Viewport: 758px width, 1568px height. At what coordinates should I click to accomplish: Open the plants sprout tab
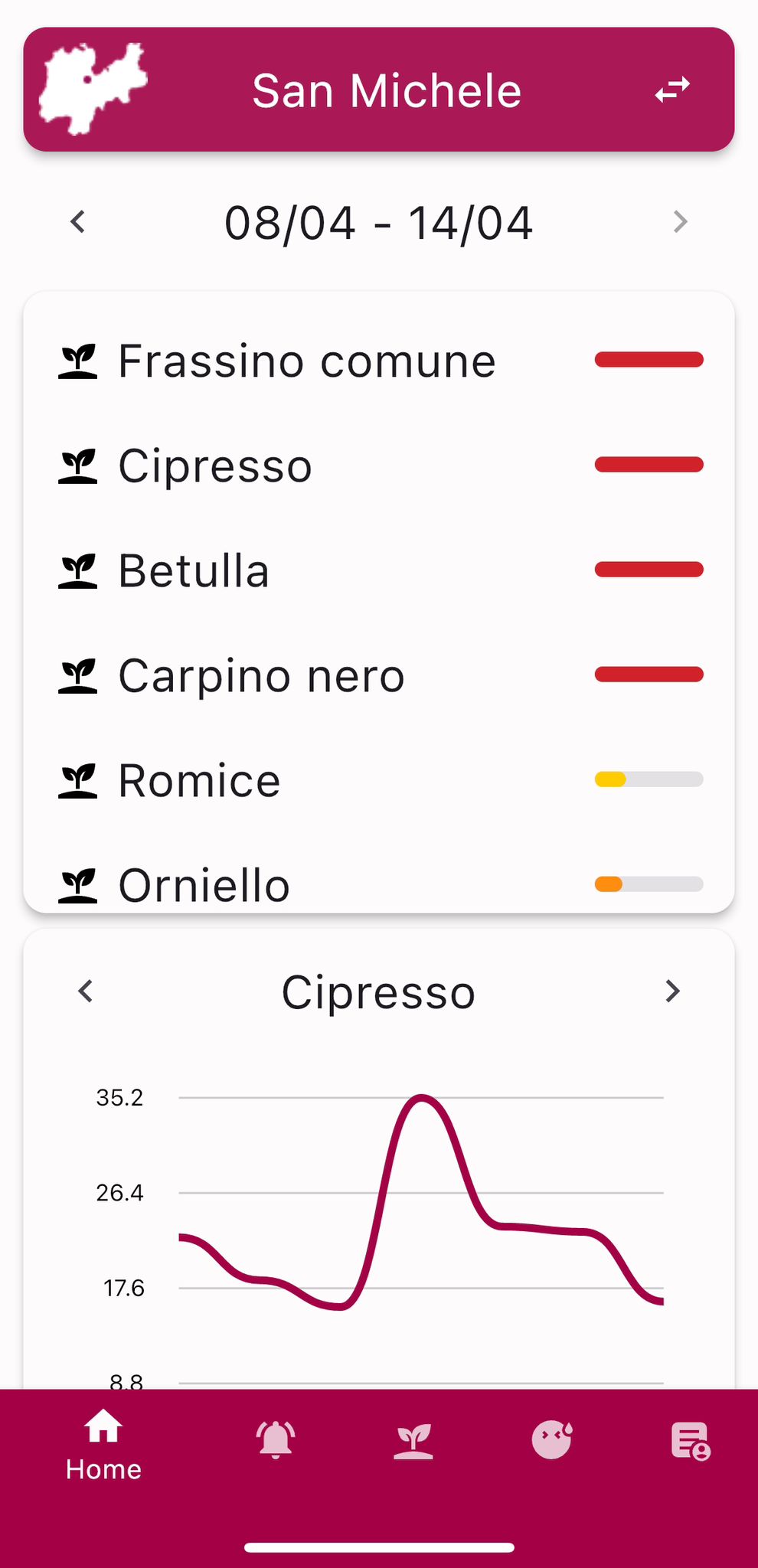click(x=413, y=1440)
